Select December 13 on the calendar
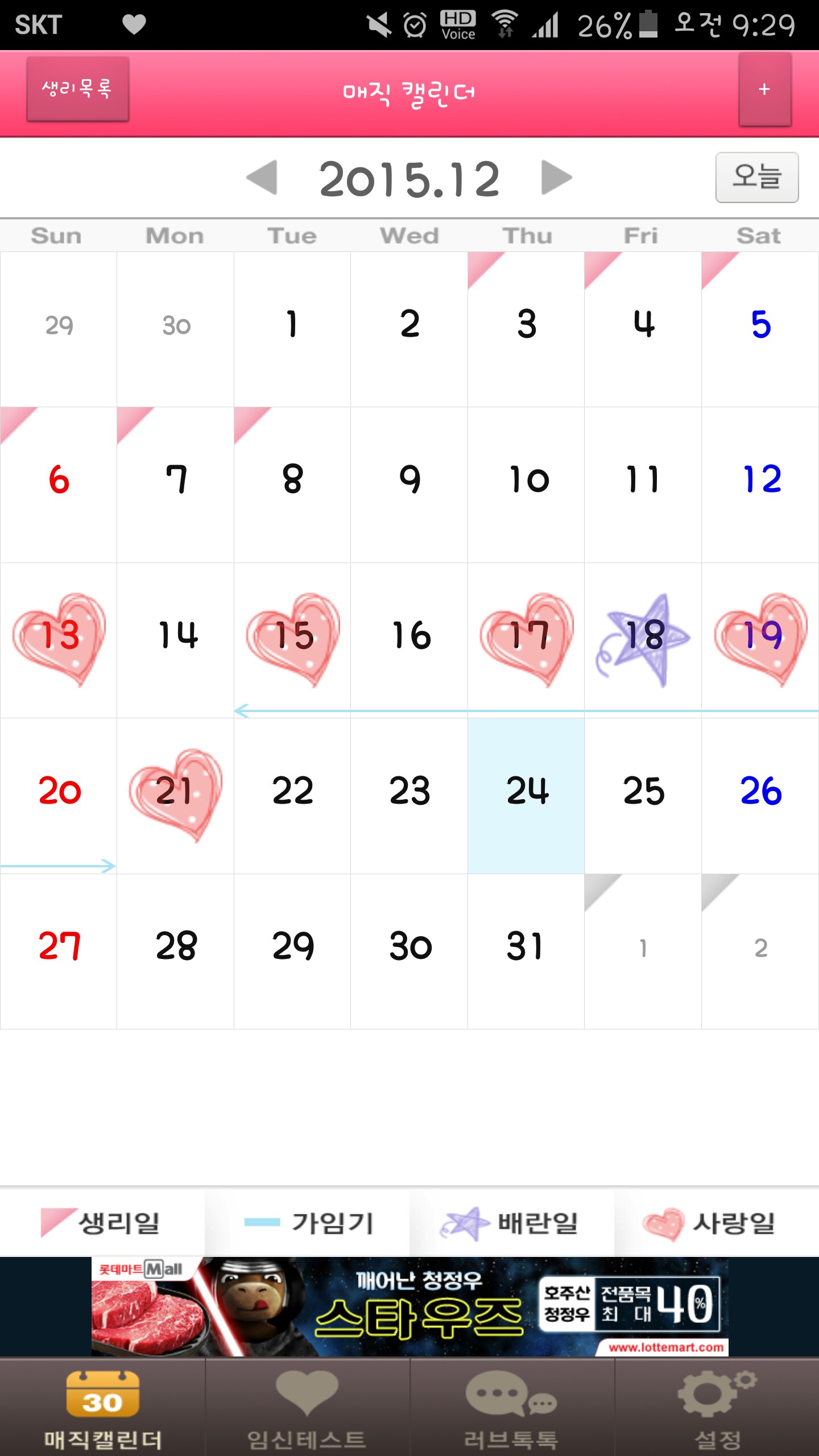 (59, 639)
